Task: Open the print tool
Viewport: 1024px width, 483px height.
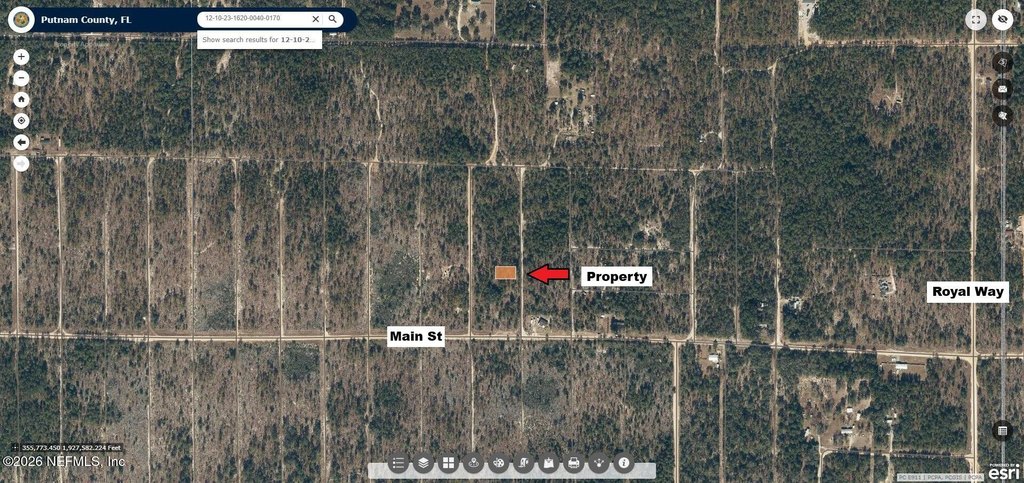Action: [574, 463]
